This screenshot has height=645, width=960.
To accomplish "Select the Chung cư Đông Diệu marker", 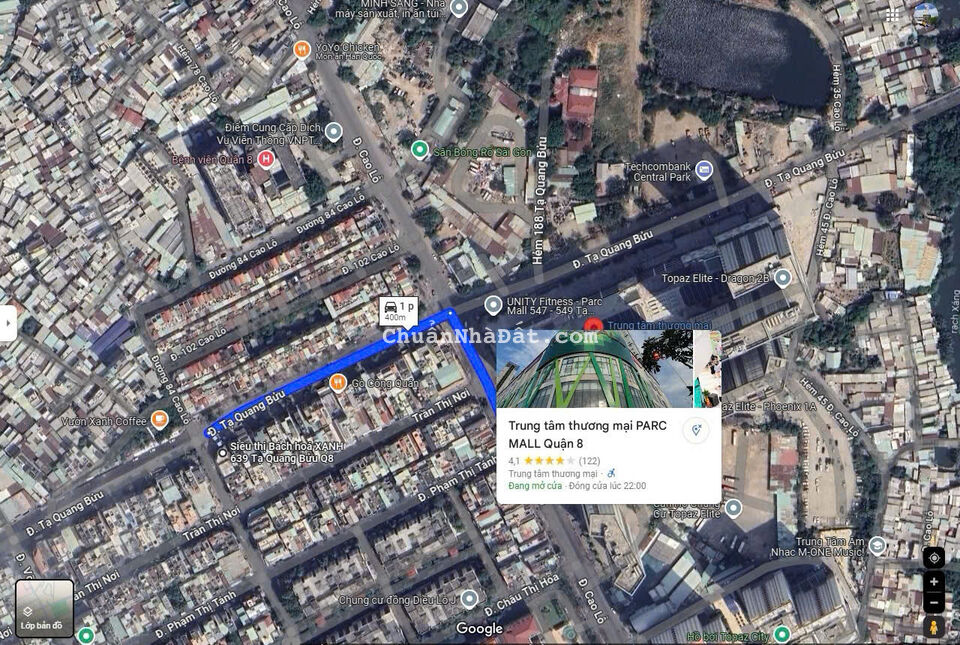I will pos(469,600).
